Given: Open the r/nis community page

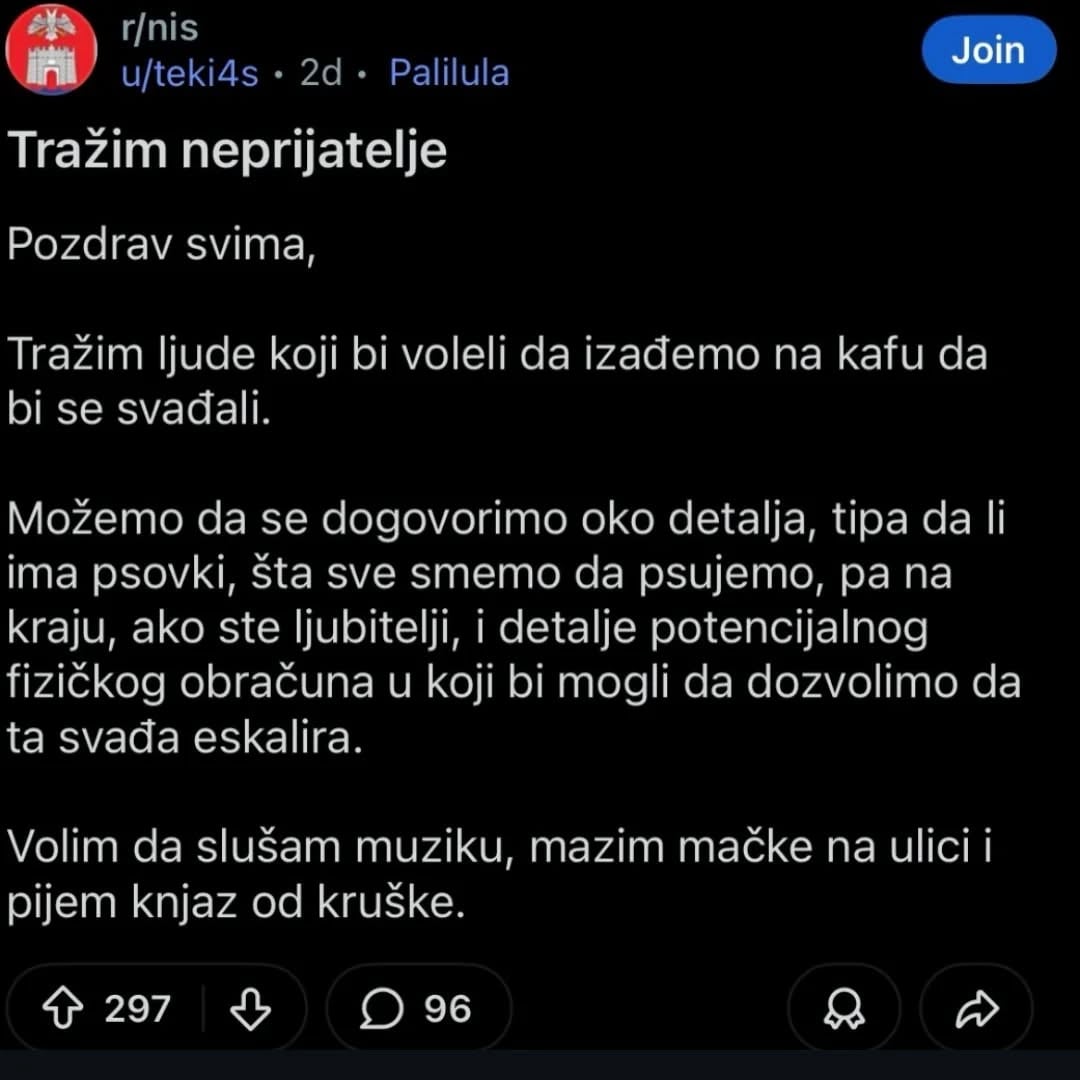Looking at the screenshot, I should tap(159, 28).
